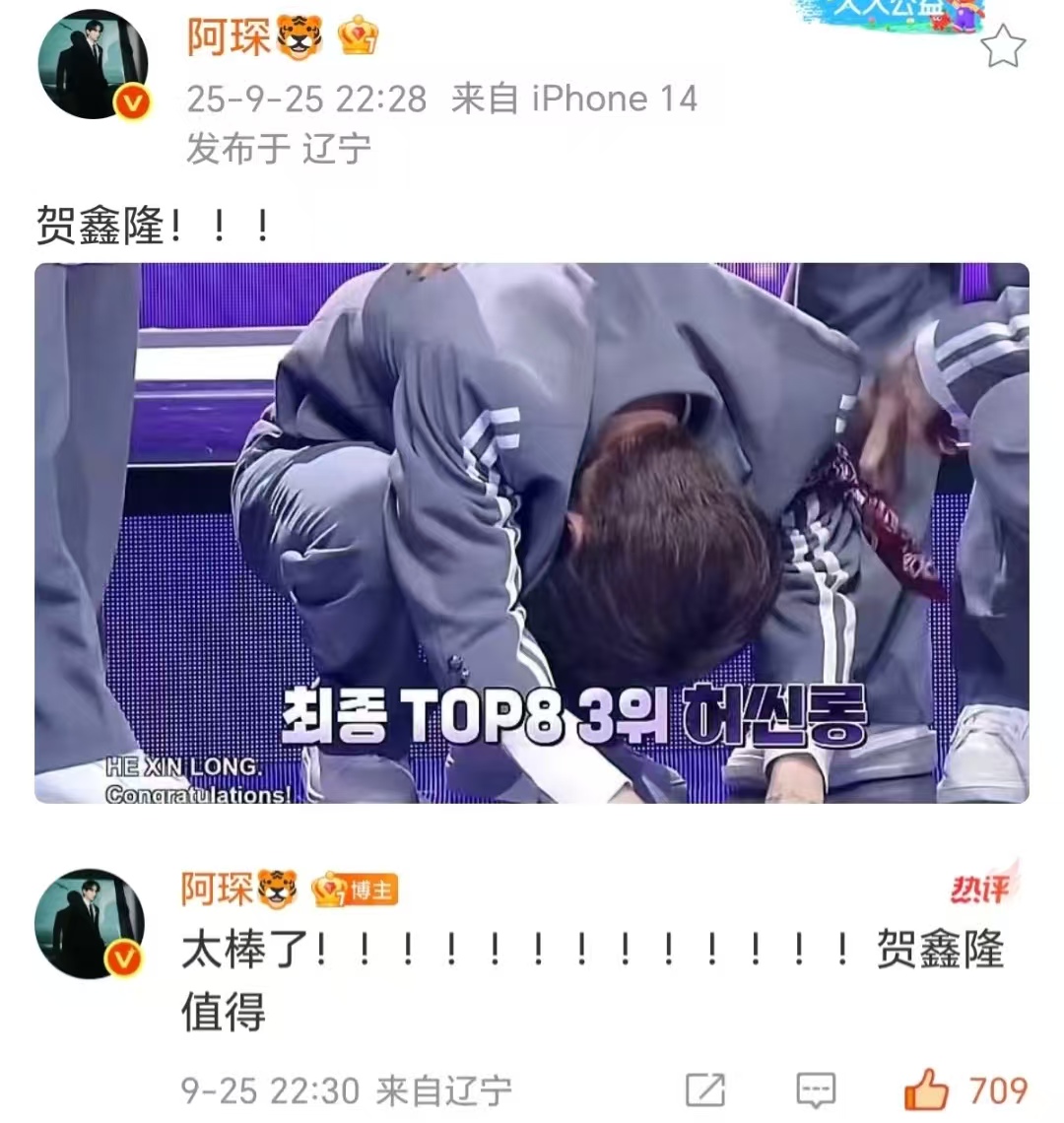Tap the star icon to favorite this post

1002,47
